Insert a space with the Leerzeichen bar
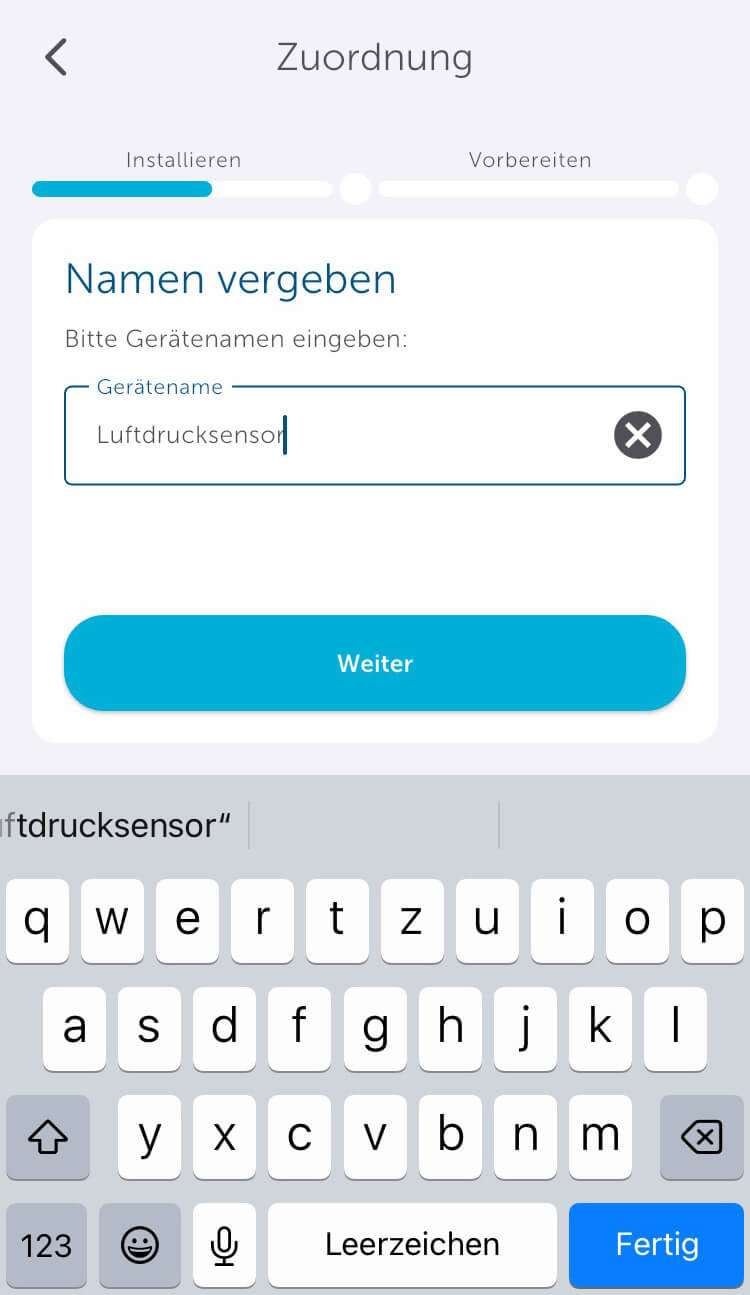750x1295 pixels. coord(412,1245)
